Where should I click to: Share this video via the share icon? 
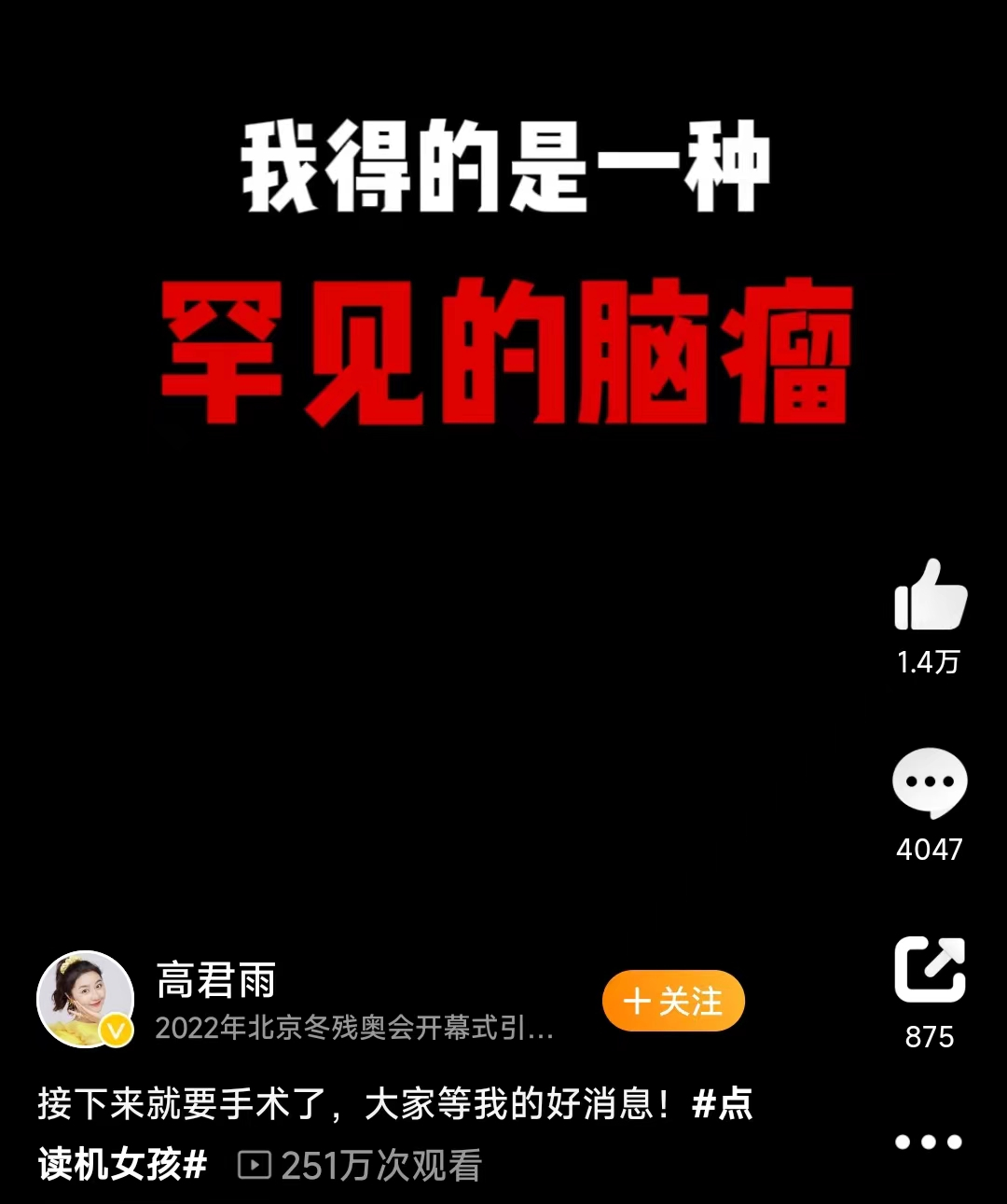tap(930, 970)
